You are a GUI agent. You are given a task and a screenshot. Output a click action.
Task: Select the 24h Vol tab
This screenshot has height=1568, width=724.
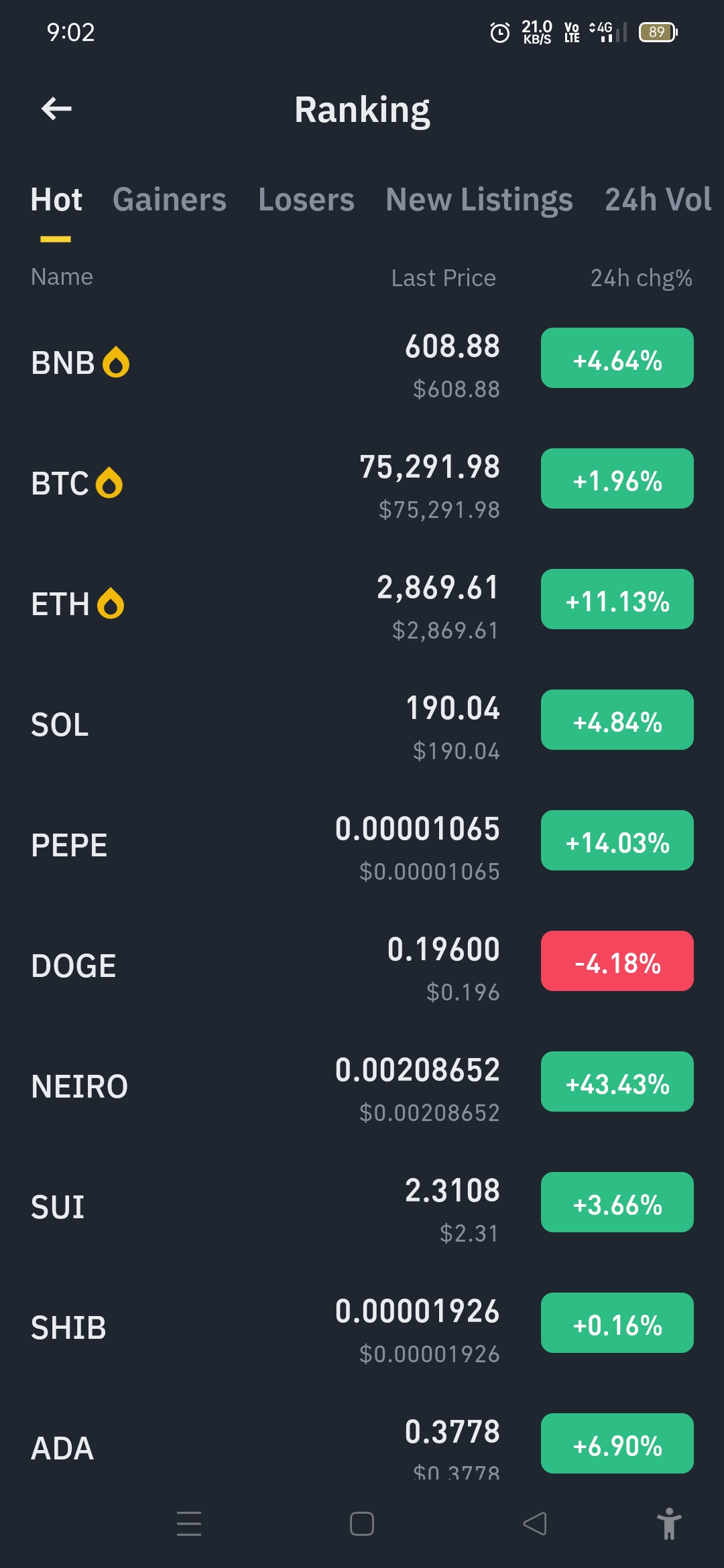click(x=658, y=200)
